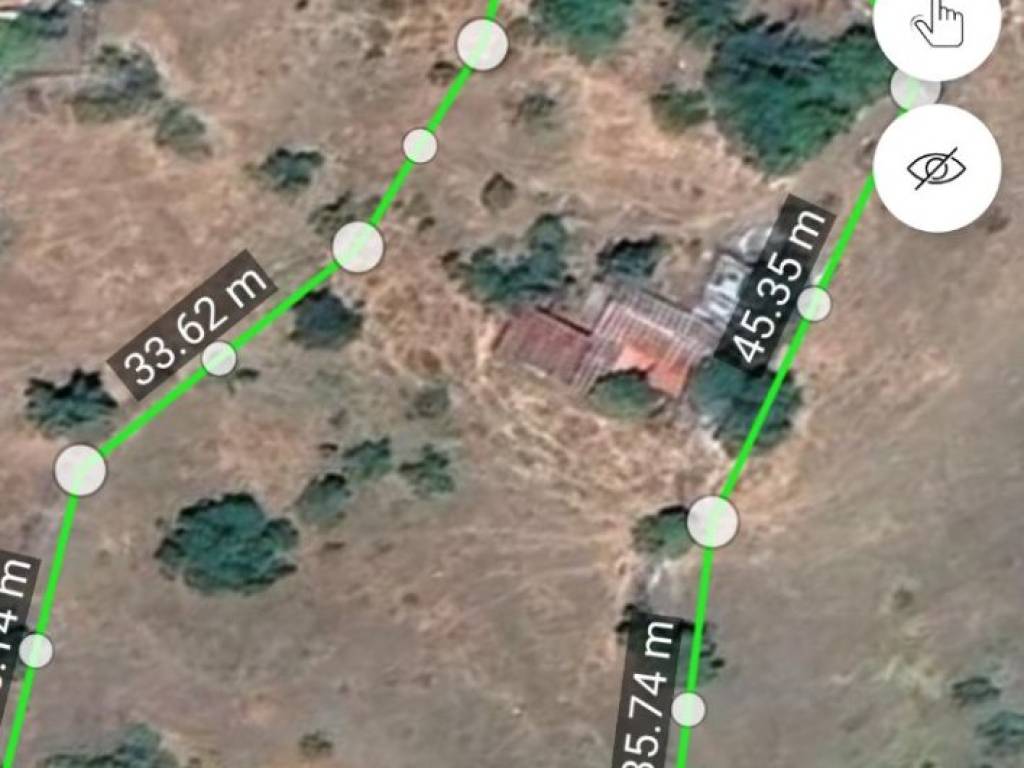Screen dimensions: 1024x768
Task: Select the midpoint handle beside the 45.35 m label
Action: tap(814, 303)
